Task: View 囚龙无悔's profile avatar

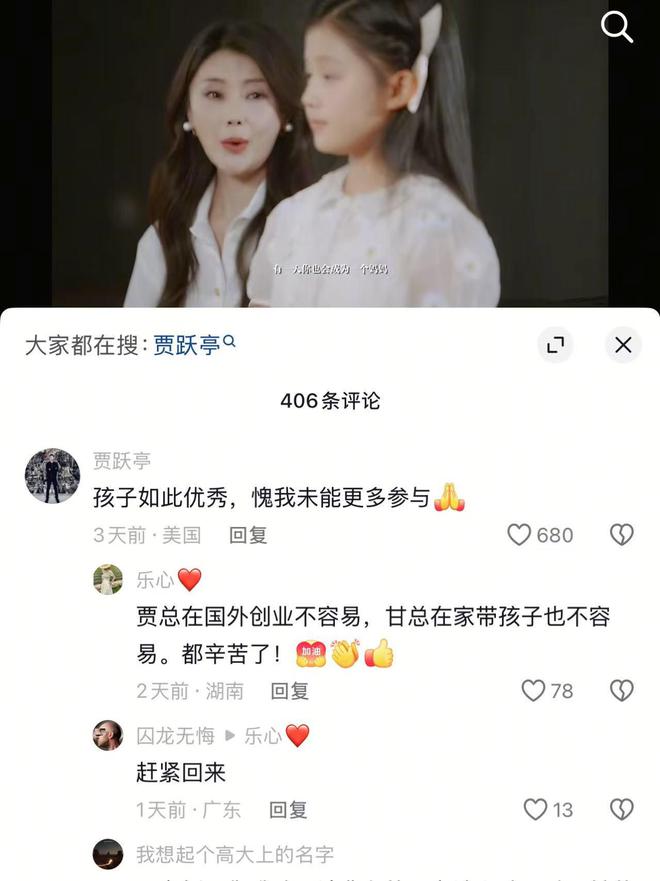Action: pyautogui.click(x=108, y=735)
